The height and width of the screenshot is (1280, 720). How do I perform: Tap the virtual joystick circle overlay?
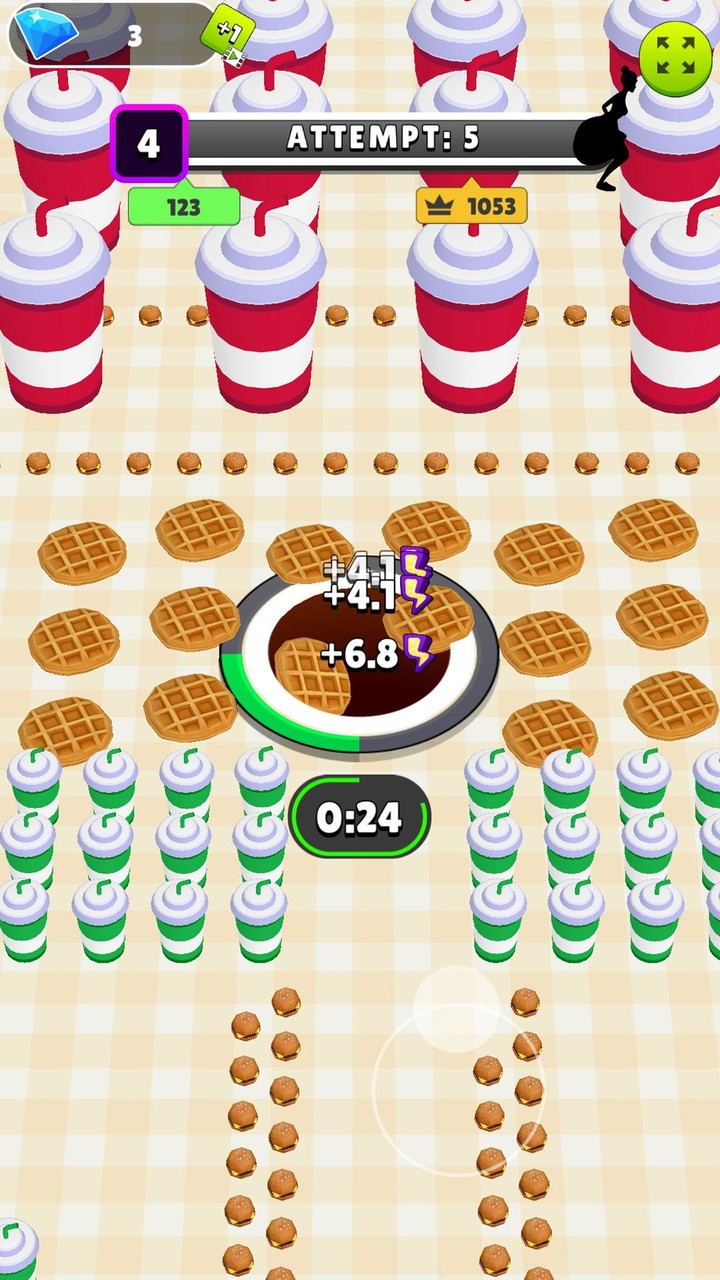click(460, 1090)
